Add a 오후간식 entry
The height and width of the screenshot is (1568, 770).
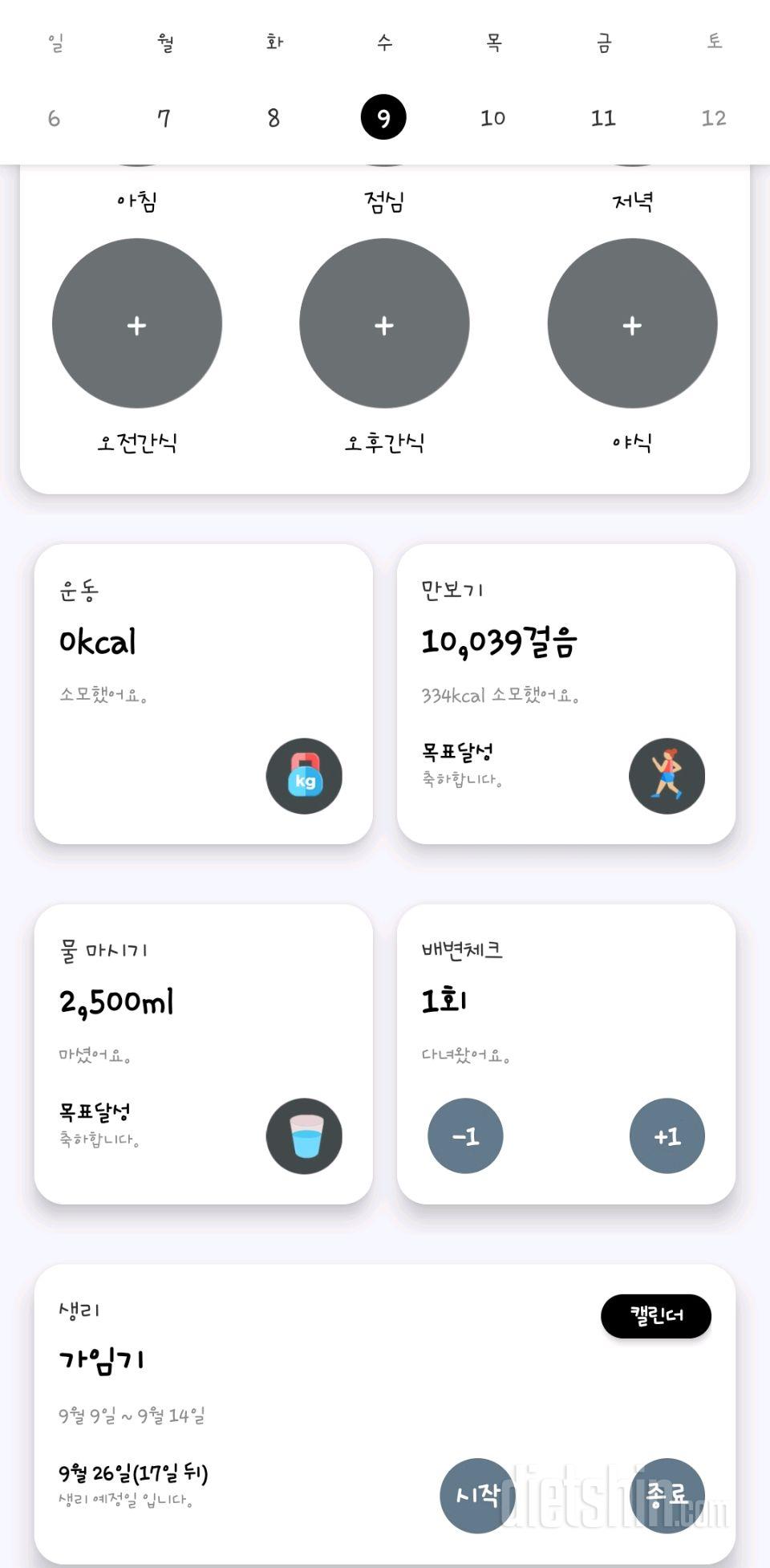[x=384, y=323]
